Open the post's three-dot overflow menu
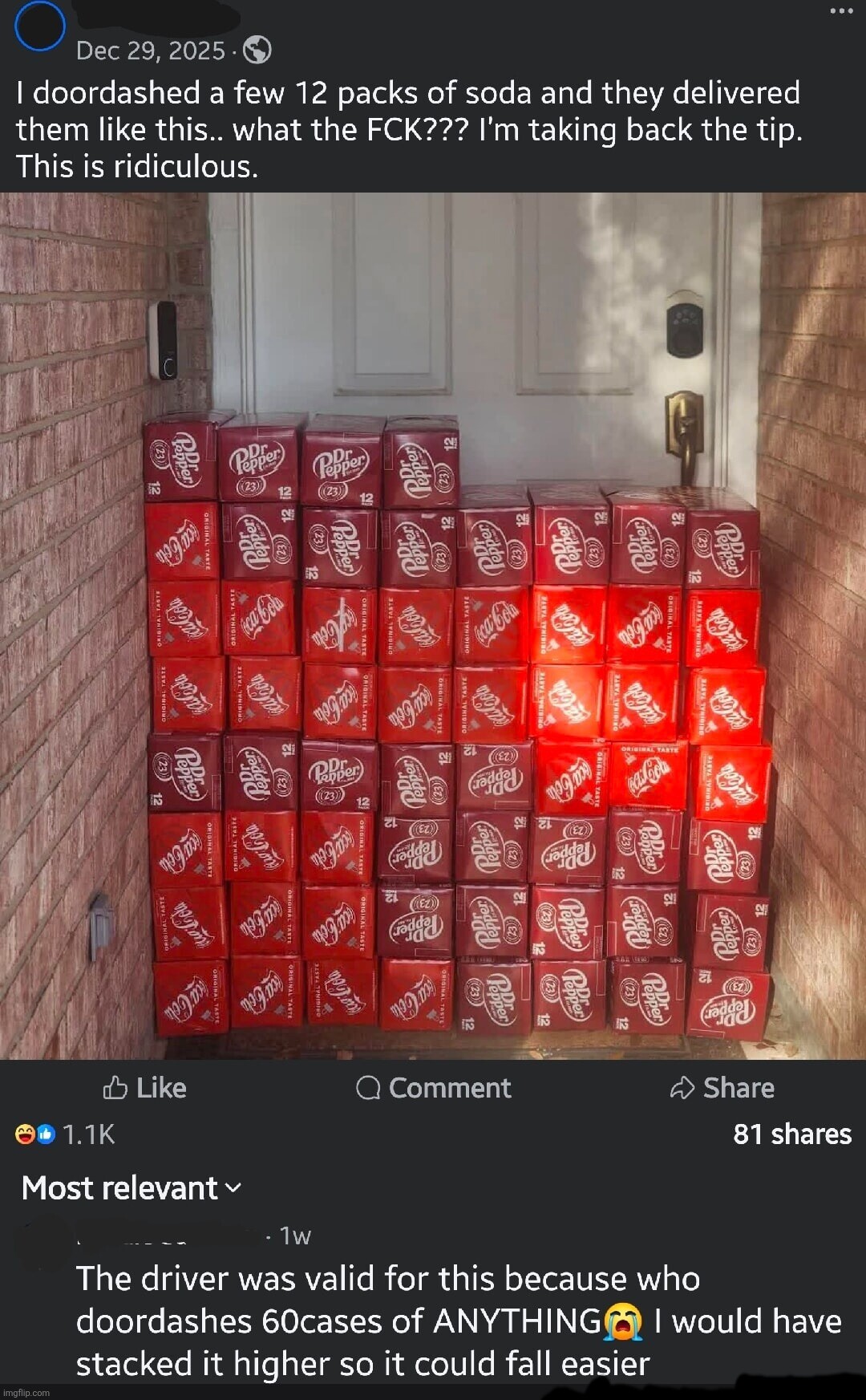Viewport: 866px width, 1400px height. pyautogui.click(x=841, y=11)
